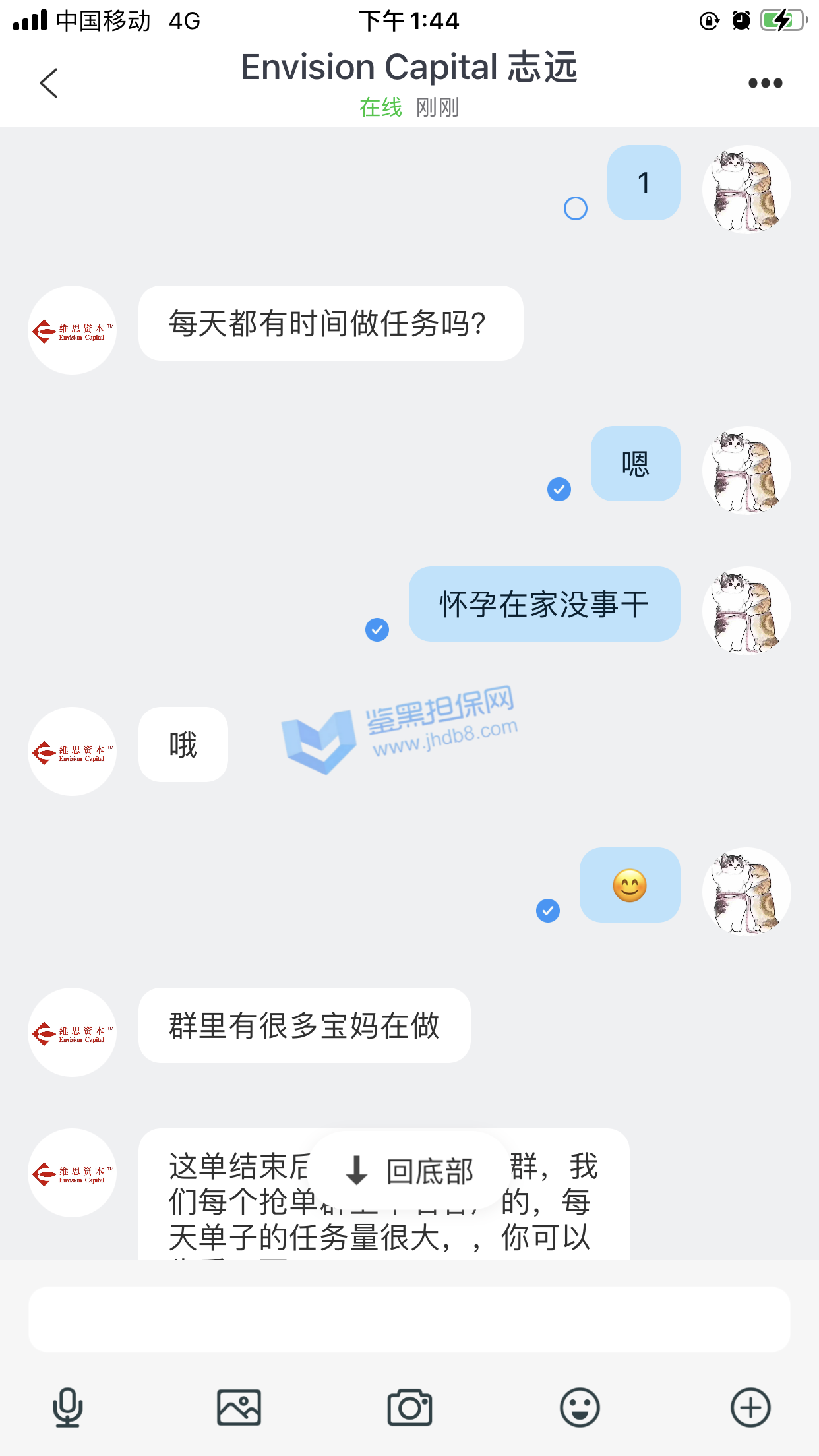Open the emoji picker
The width and height of the screenshot is (819, 1456).
click(580, 1407)
